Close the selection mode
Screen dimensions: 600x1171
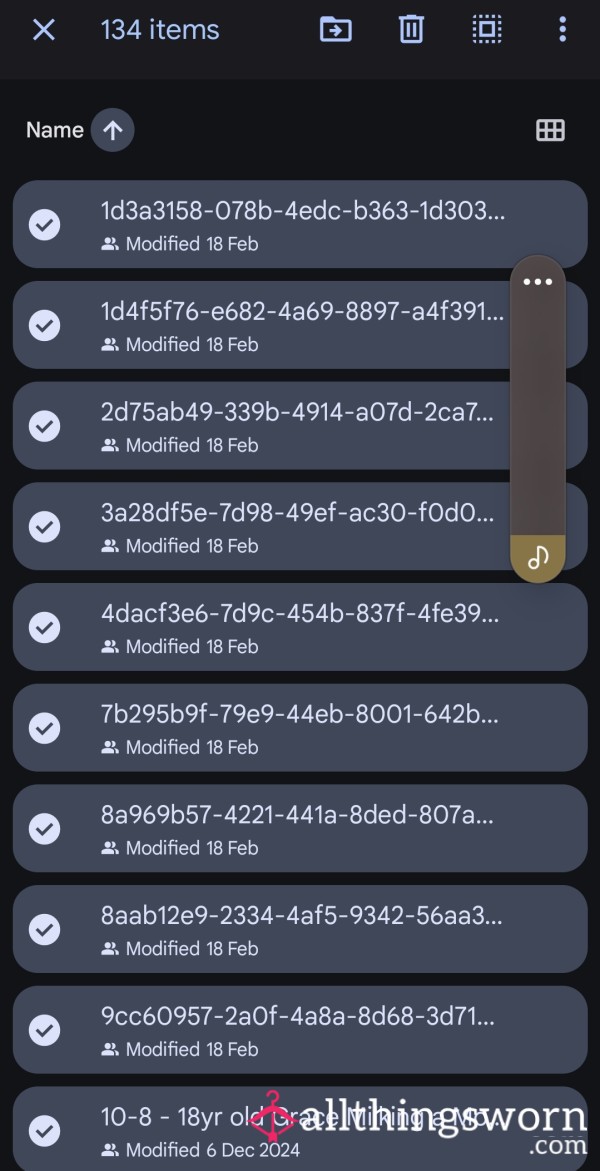pos(44,30)
